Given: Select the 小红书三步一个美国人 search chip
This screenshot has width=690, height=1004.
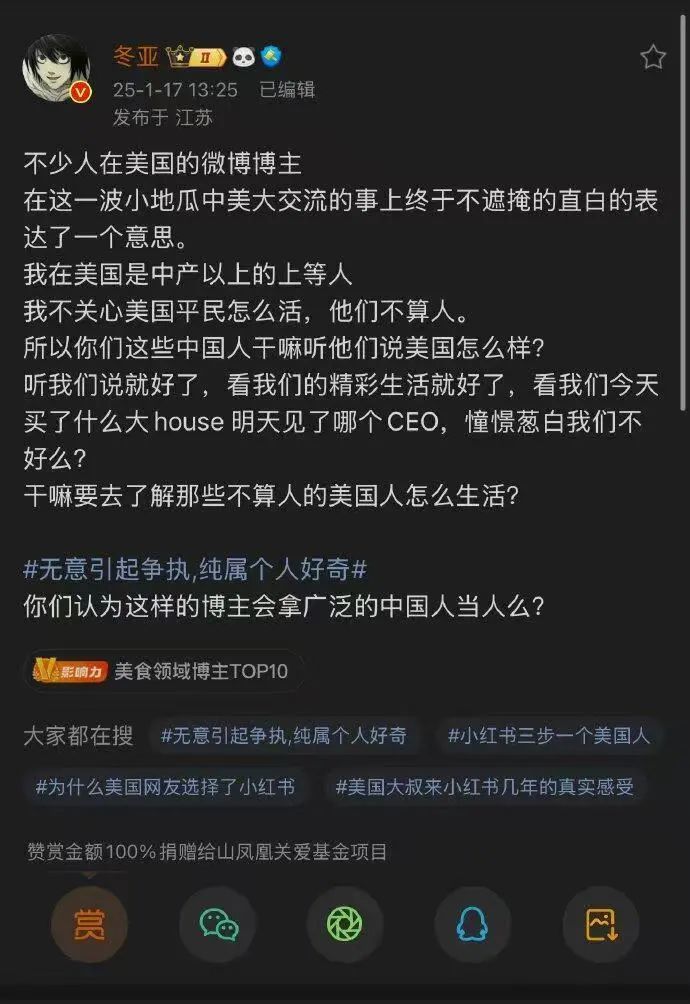Looking at the screenshot, I should 549,737.
